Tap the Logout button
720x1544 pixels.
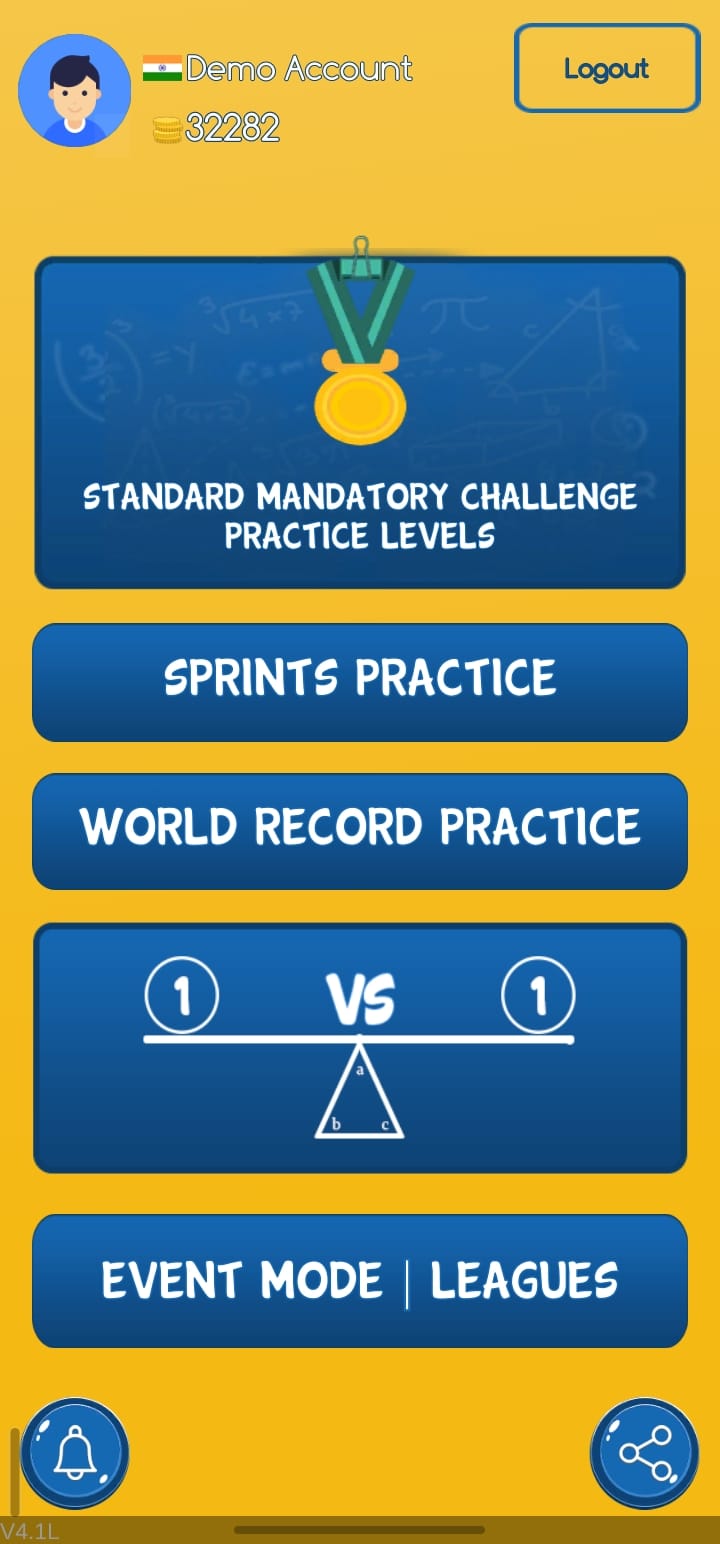point(607,68)
